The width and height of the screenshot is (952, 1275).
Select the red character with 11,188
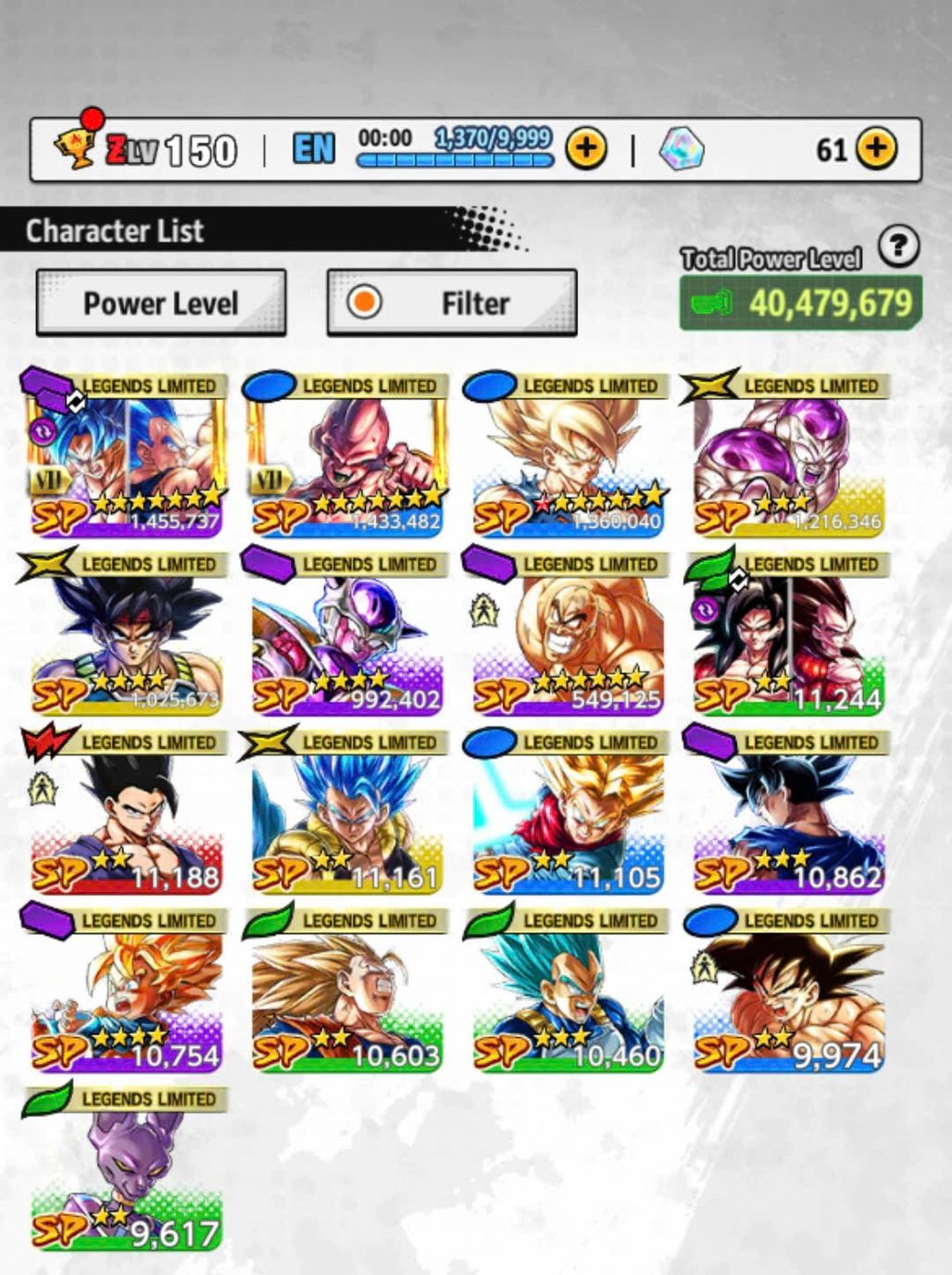[126, 816]
